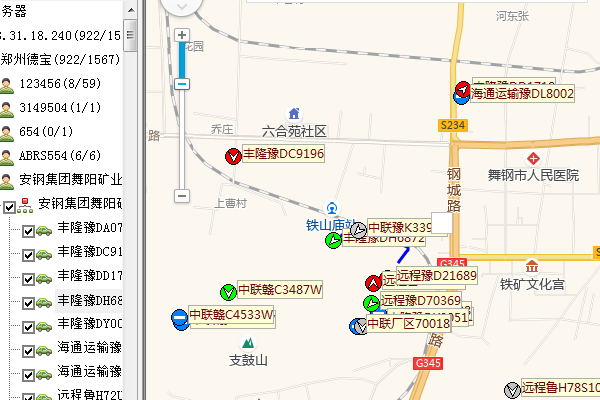This screenshot has width=600, height=400.
Task: Open the 654(0/1) account node
Action: point(40,132)
